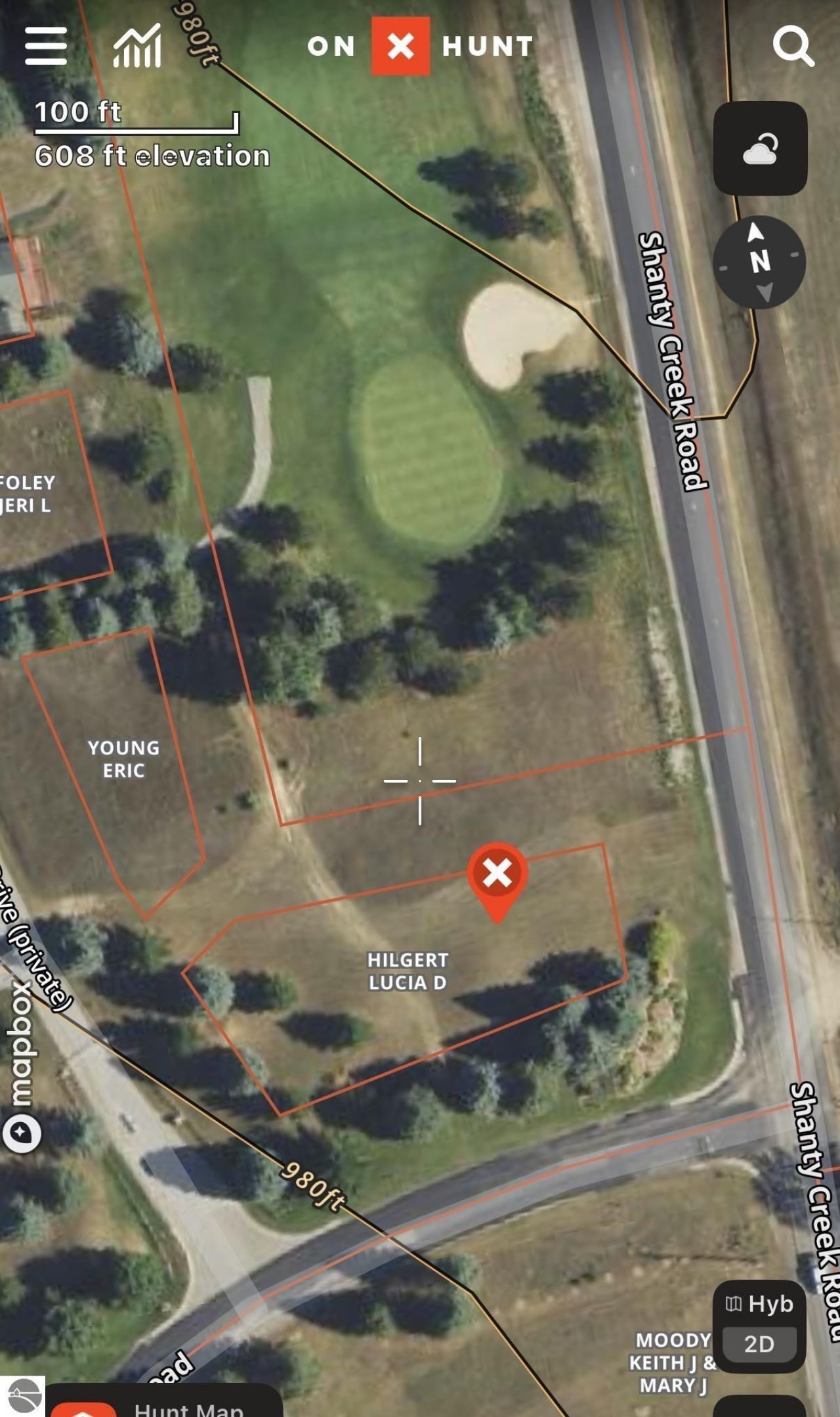This screenshot has height=1417, width=840.
Task: Open the hamburger menu
Action: (x=46, y=46)
